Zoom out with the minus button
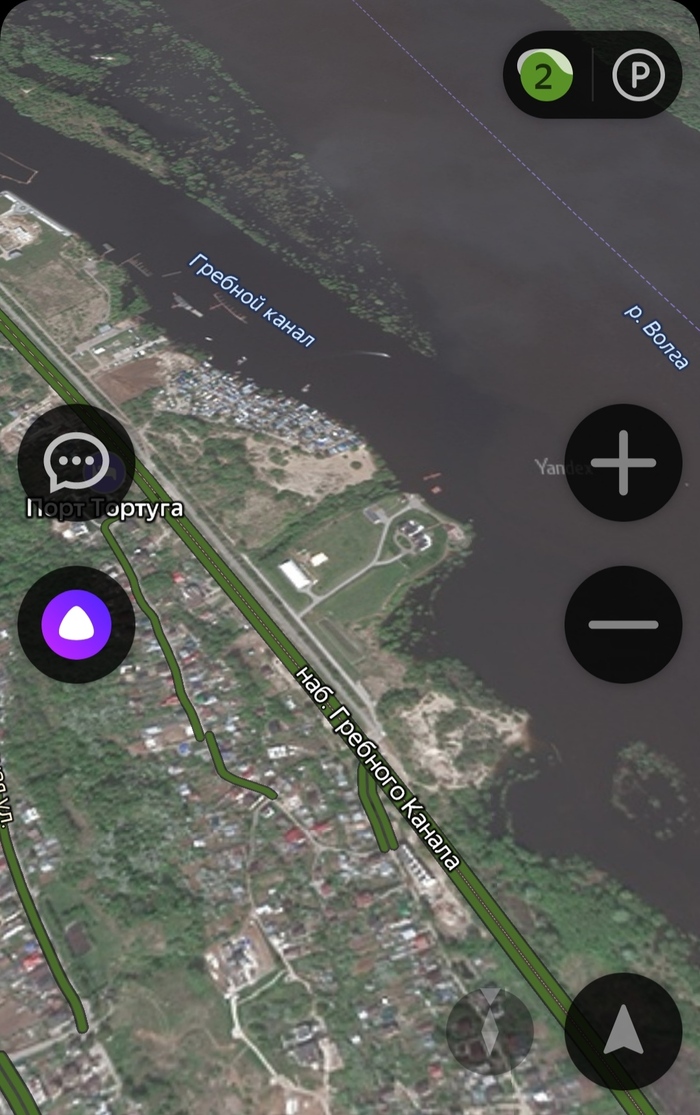 (623, 624)
